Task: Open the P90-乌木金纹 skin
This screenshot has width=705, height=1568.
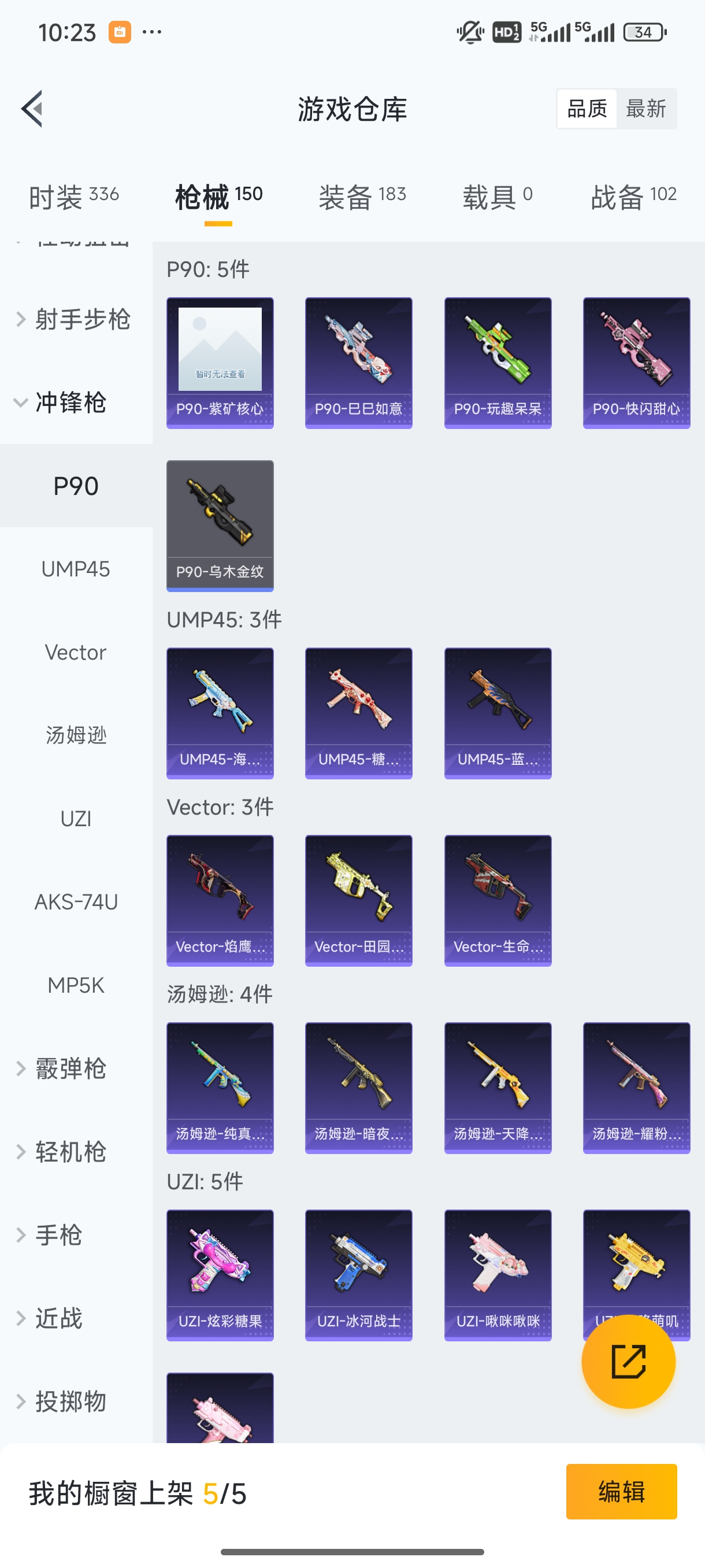Action: [x=220, y=526]
